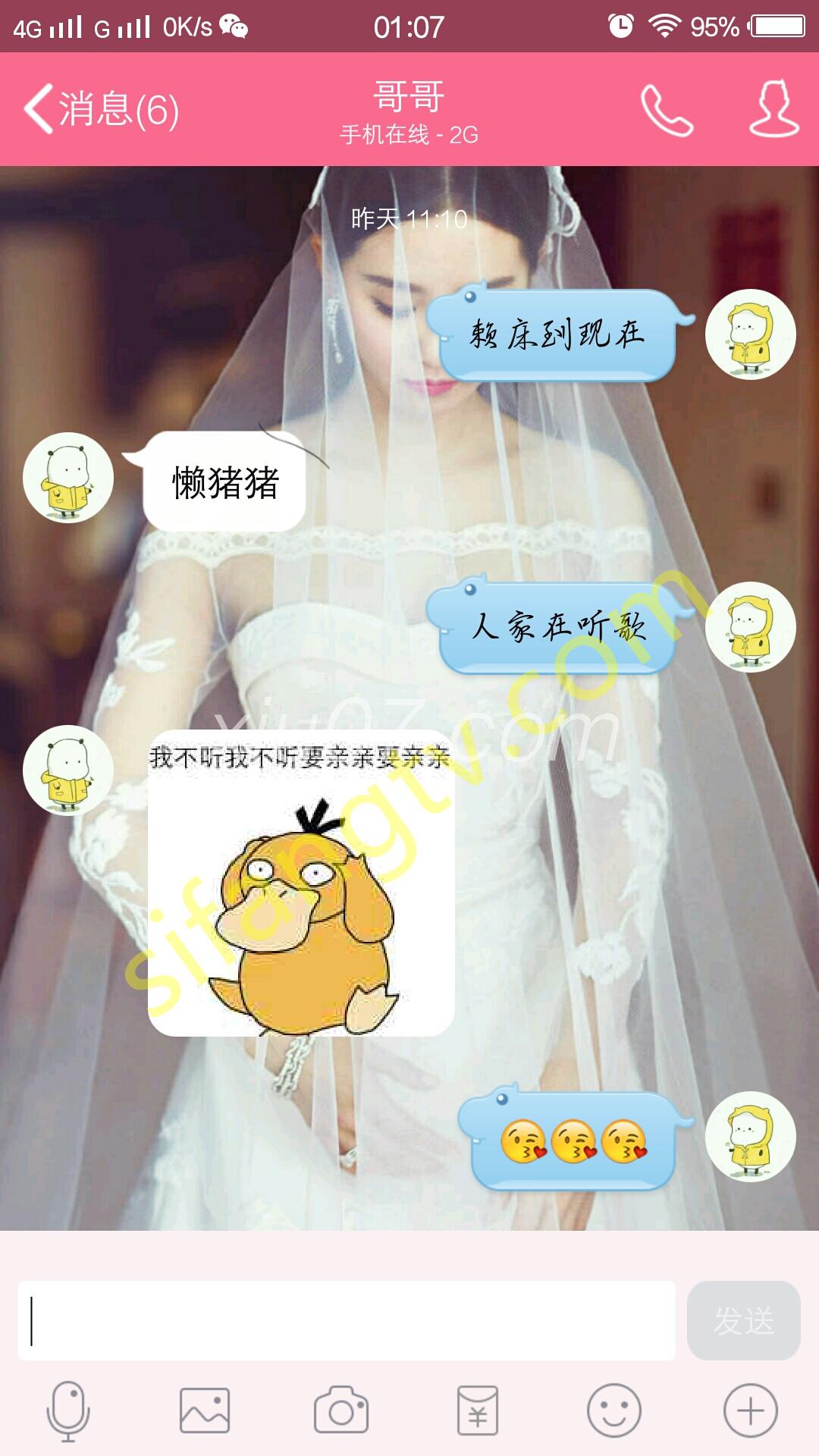Send a red packet with the ¥ icon
The image size is (819, 1456).
pyautogui.click(x=478, y=1410)
